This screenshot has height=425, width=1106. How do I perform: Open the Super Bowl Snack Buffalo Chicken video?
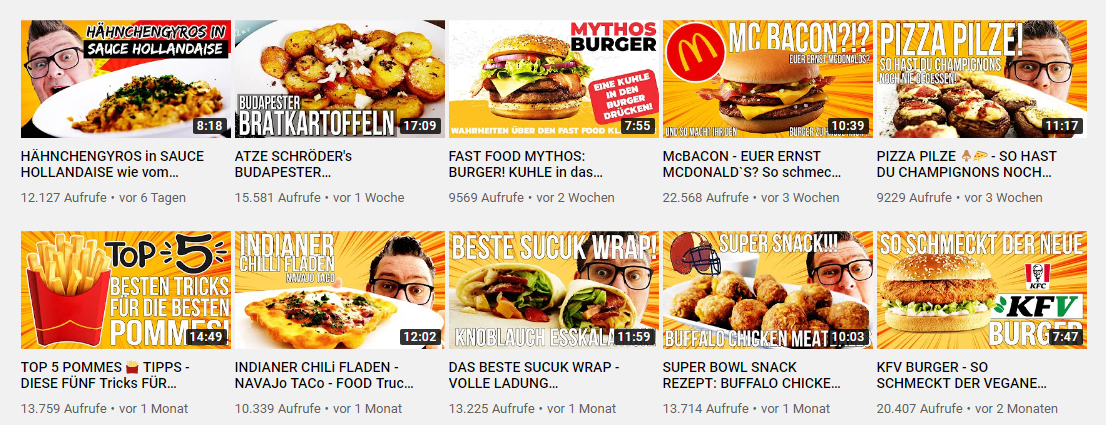767,290
